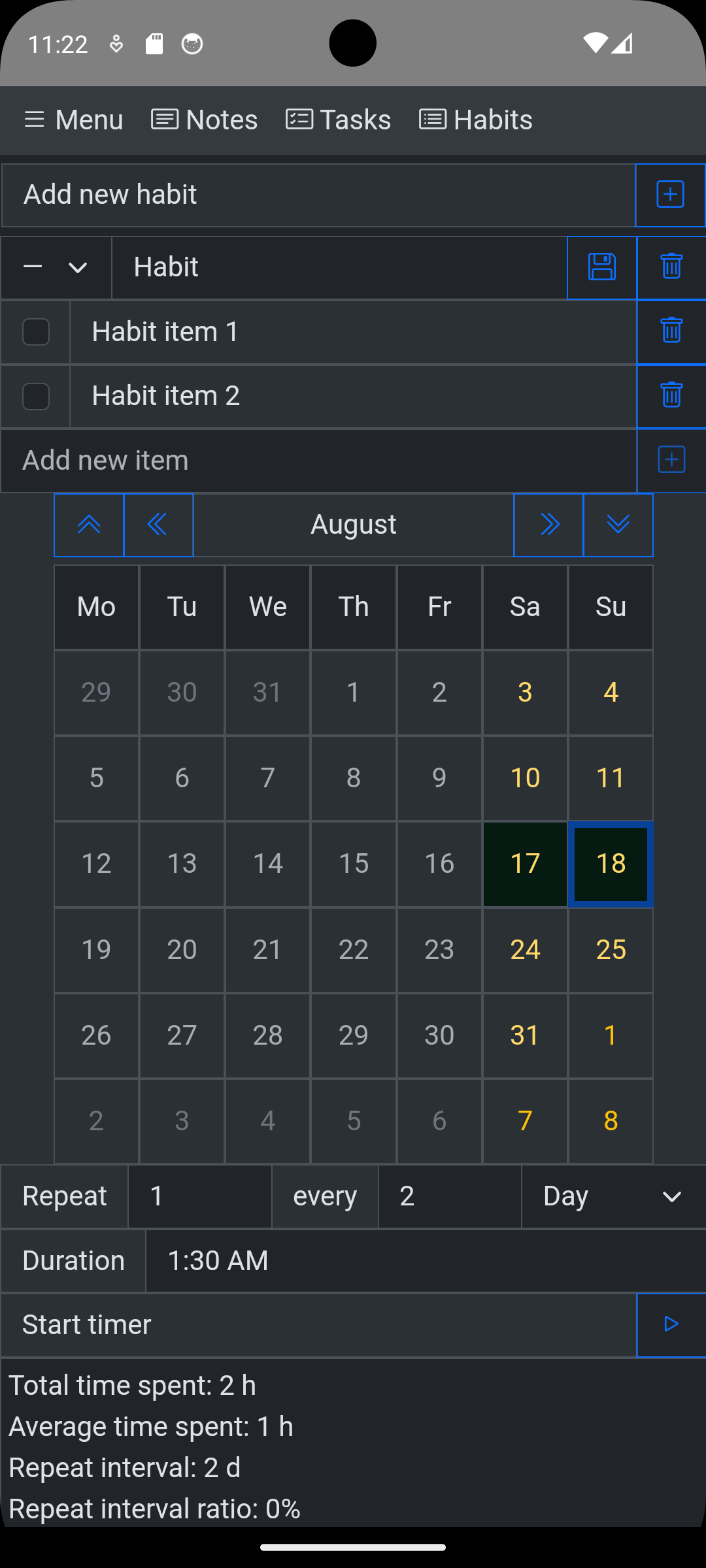Select August 24 in the calendar
Viewport: 706px width, 1568px height.
pyautogui.click(x=525, y=950)
